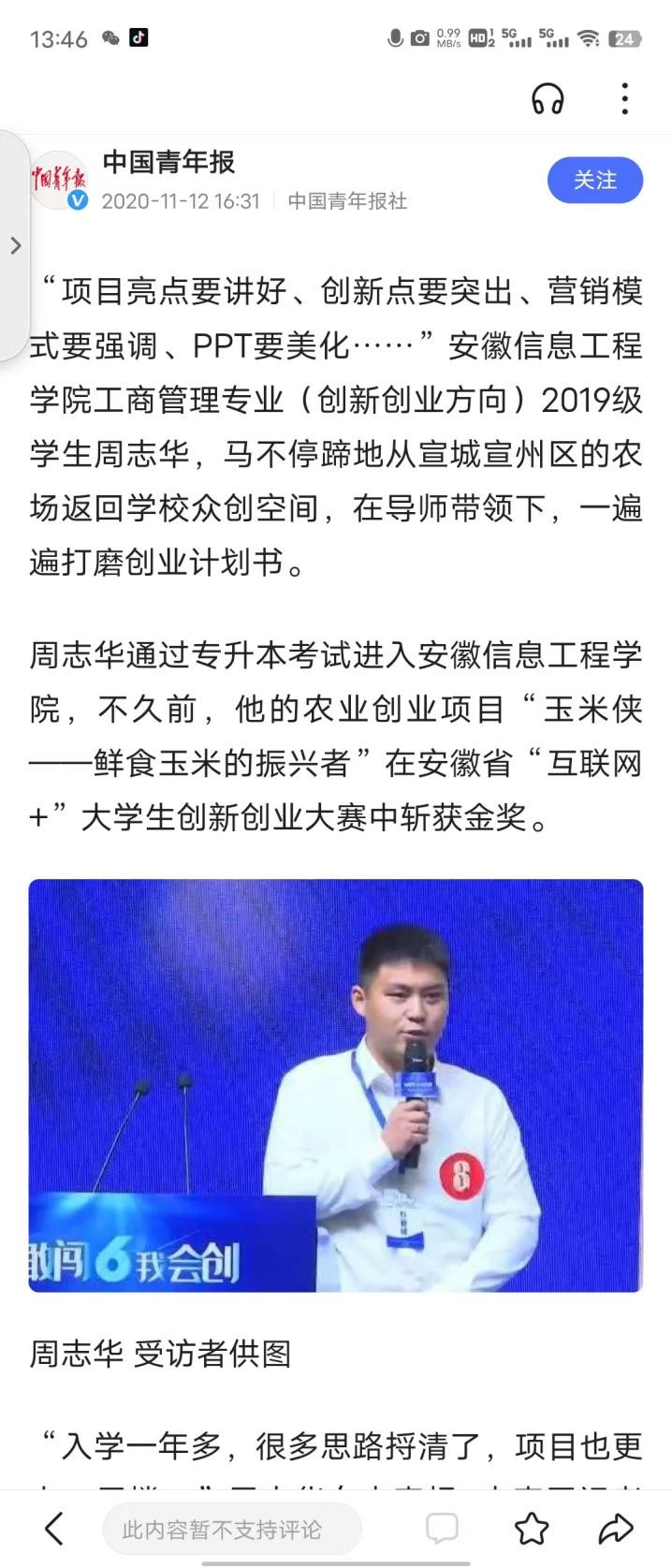Listen to article with headphone icon
The image size is (672, 1568).
548,98
